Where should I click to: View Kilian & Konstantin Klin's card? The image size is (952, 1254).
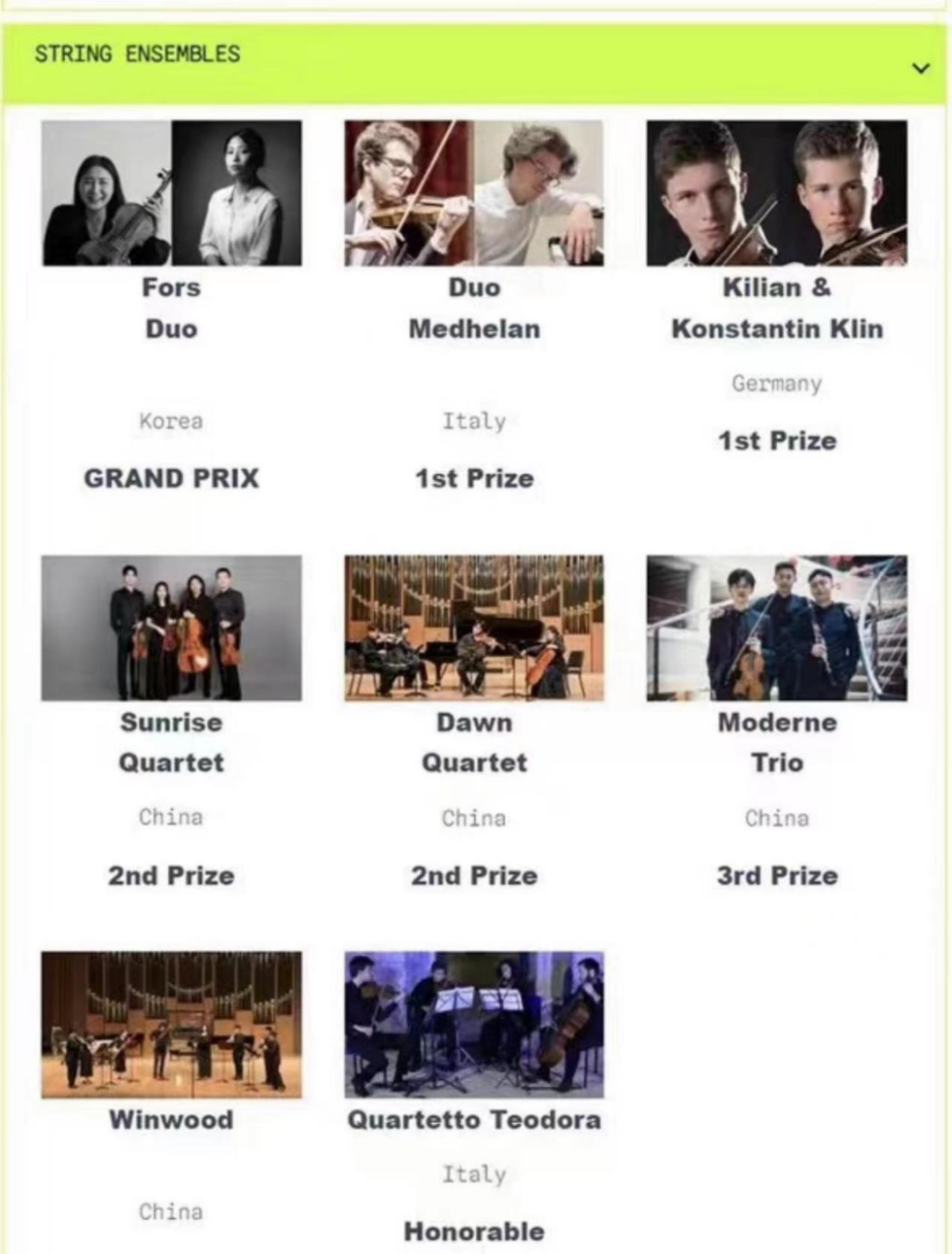[x=776, y=194]
